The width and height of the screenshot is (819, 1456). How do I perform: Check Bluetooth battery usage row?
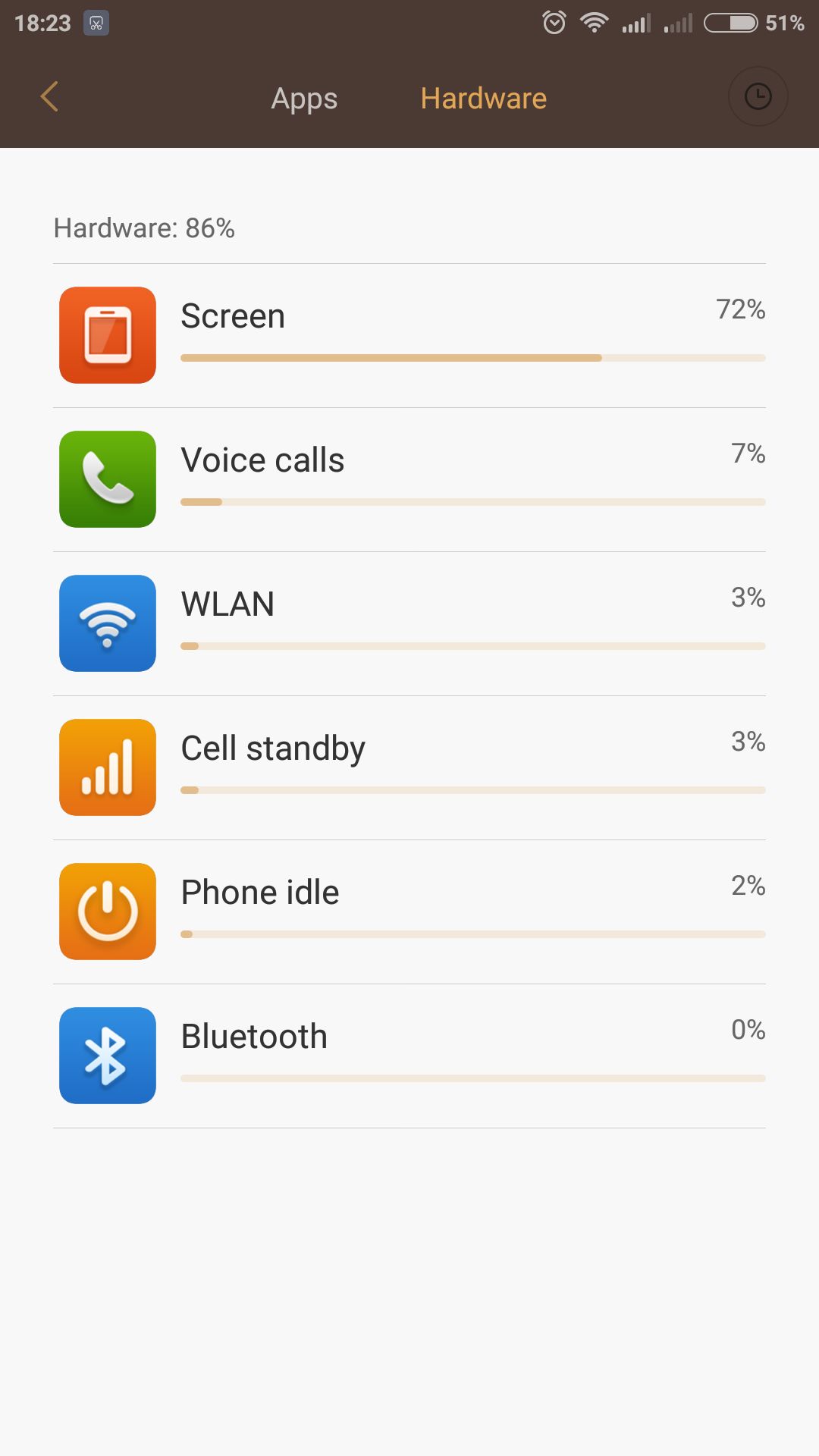(409, 1056)
